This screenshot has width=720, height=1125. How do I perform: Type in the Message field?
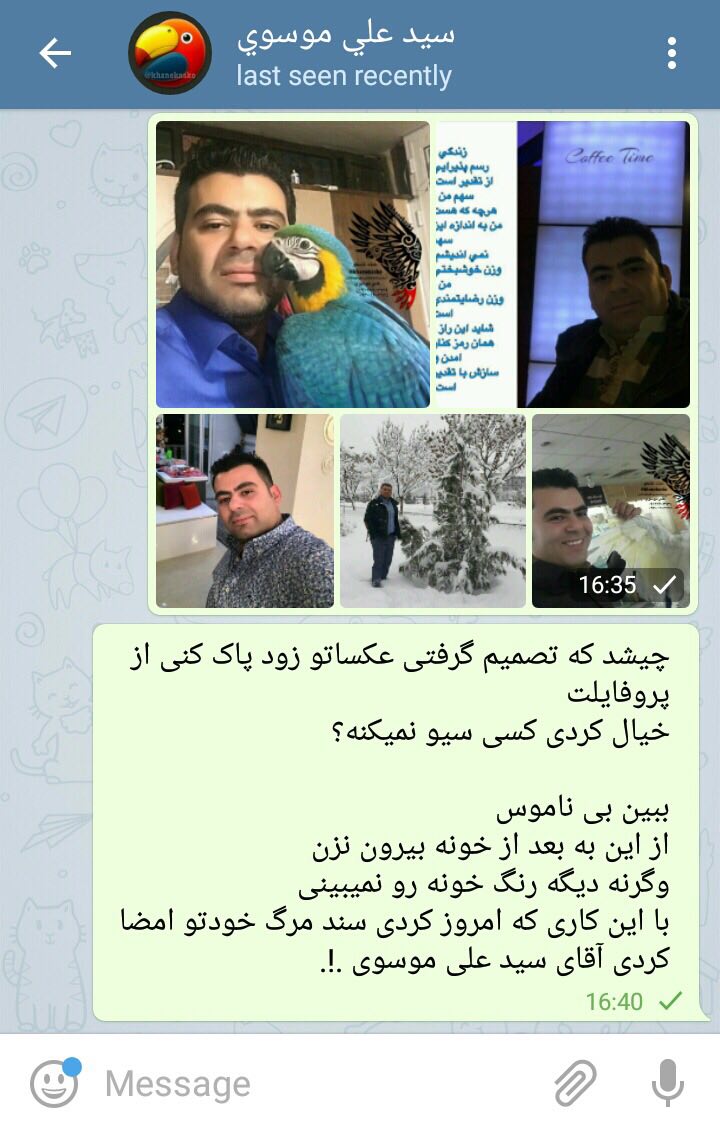click(320, 1083)
